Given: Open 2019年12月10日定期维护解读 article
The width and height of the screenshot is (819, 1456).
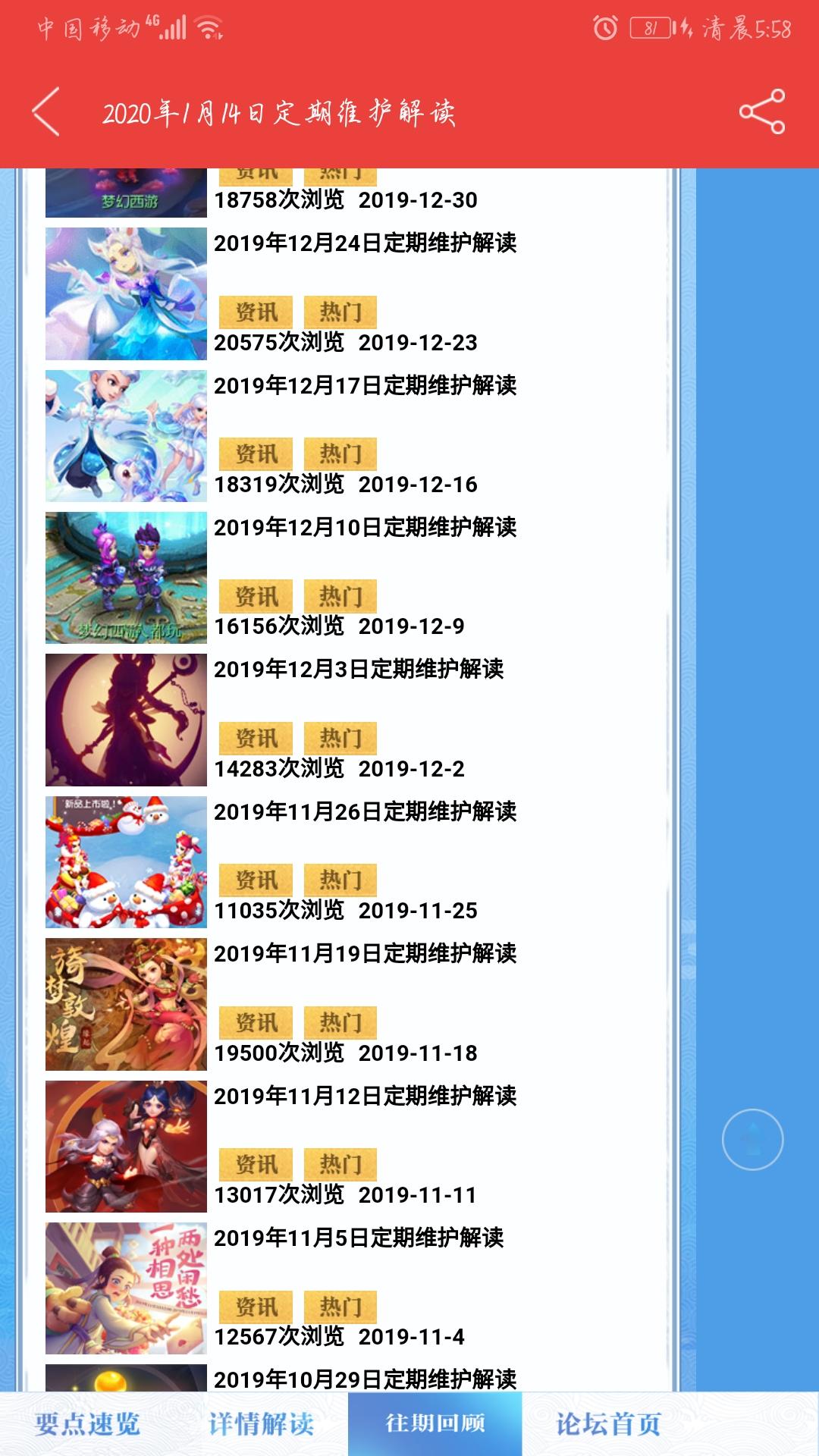Looking at the screenshot, I should (x=365, y=527).
